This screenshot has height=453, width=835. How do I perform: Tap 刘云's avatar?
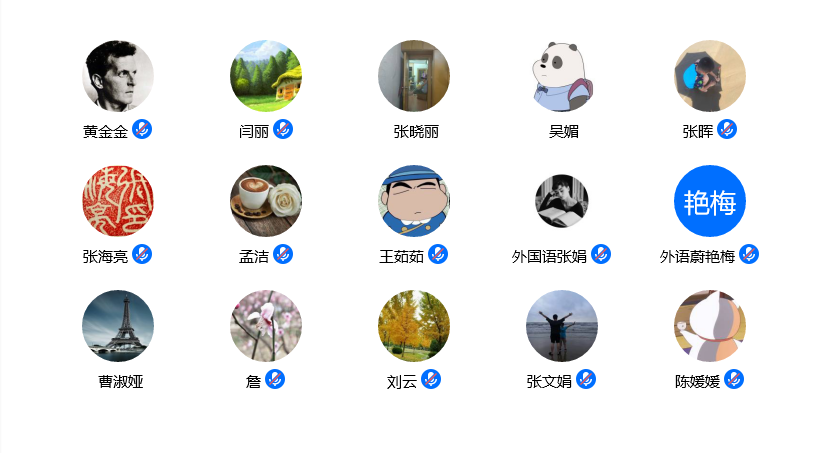[x=414, y=326]
